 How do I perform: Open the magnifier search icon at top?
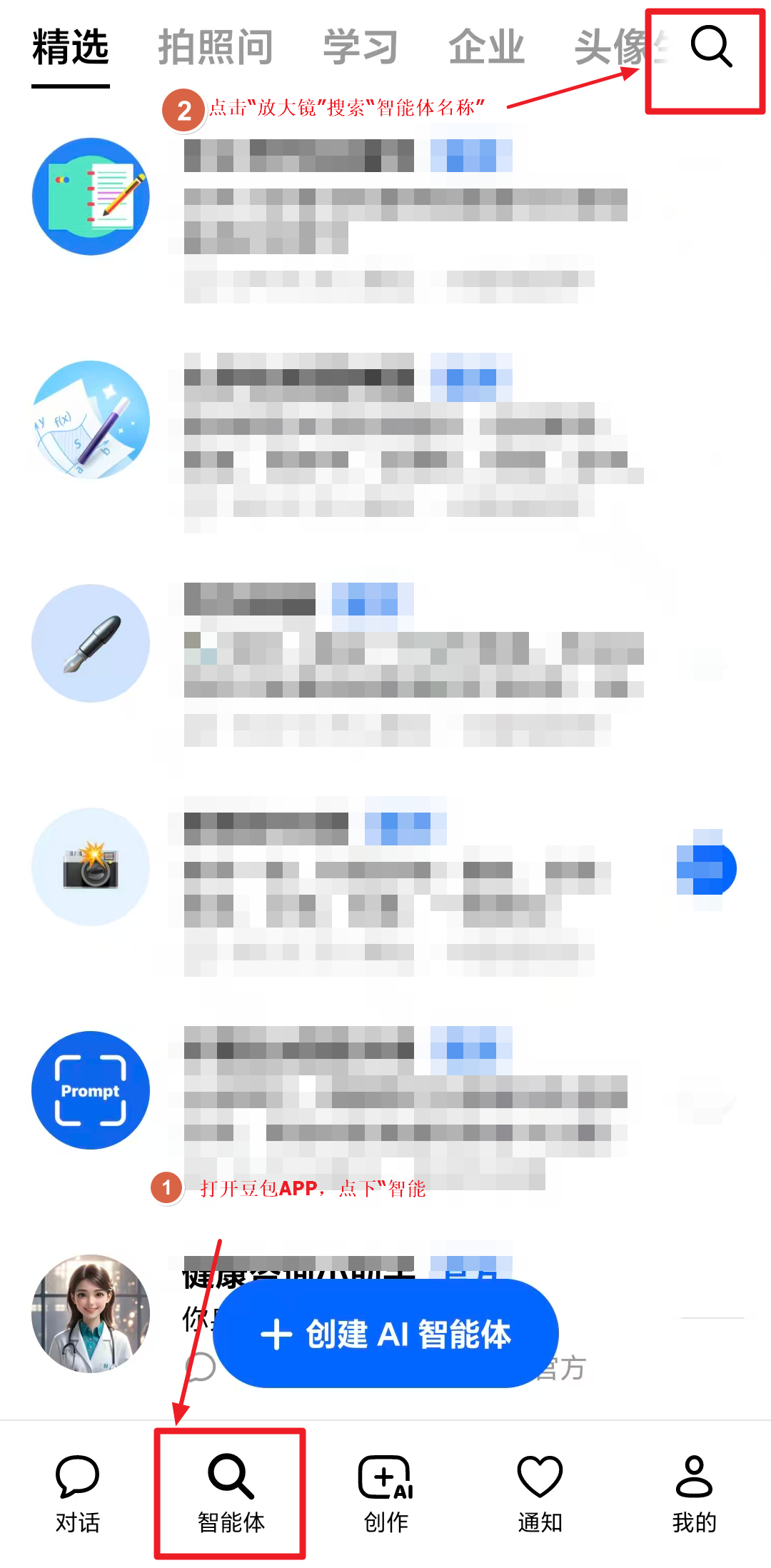[711, 47]
